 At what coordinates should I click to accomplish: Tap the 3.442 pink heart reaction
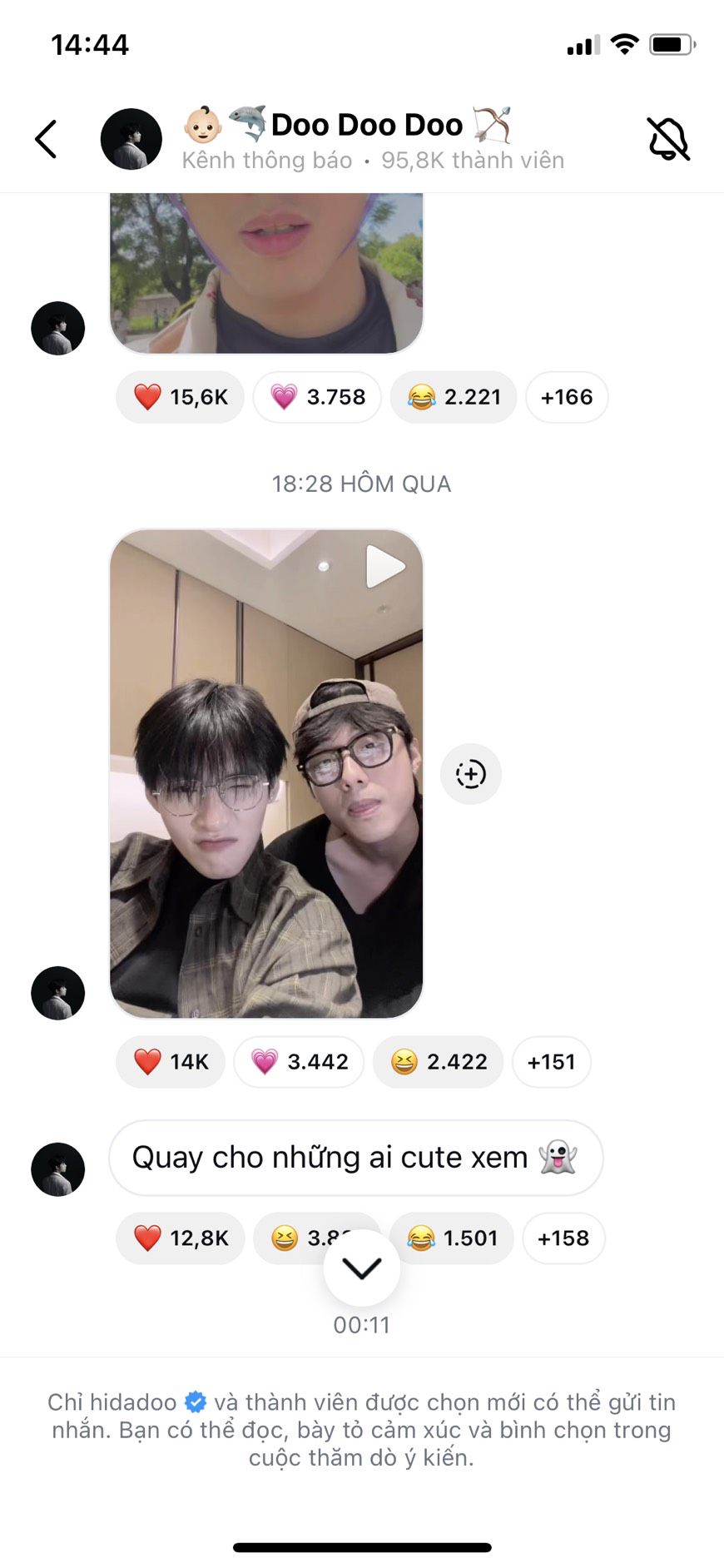pos(299,1062)
